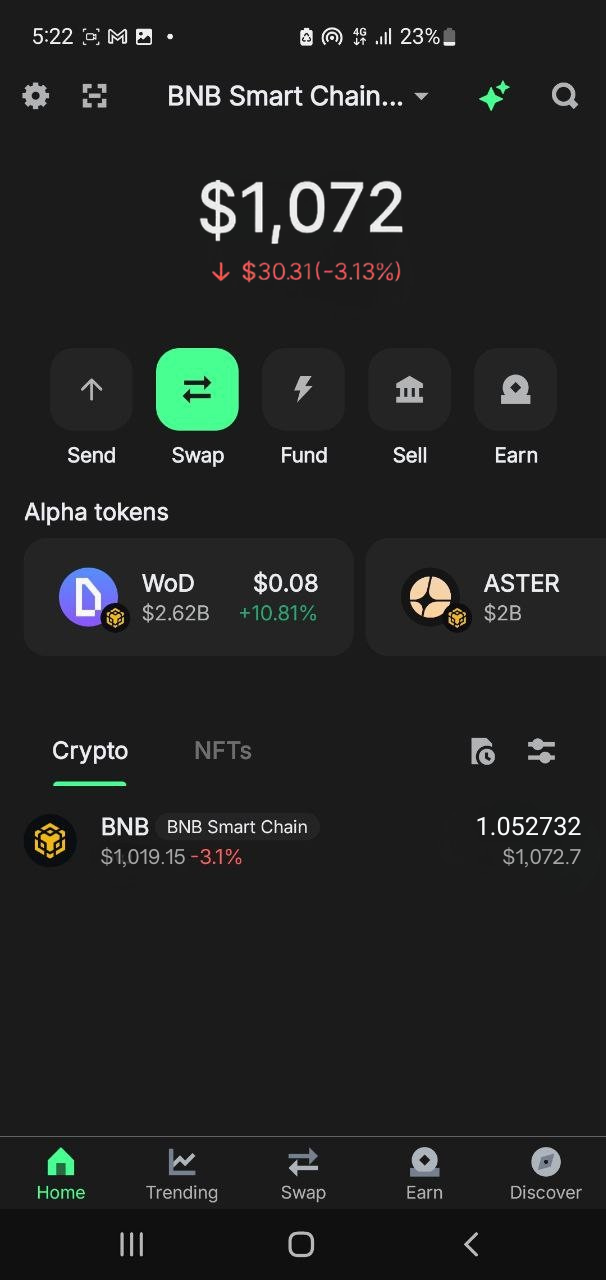Tap the Fund button
This screenshot has height=1280, width=606.
coord(303,390)
